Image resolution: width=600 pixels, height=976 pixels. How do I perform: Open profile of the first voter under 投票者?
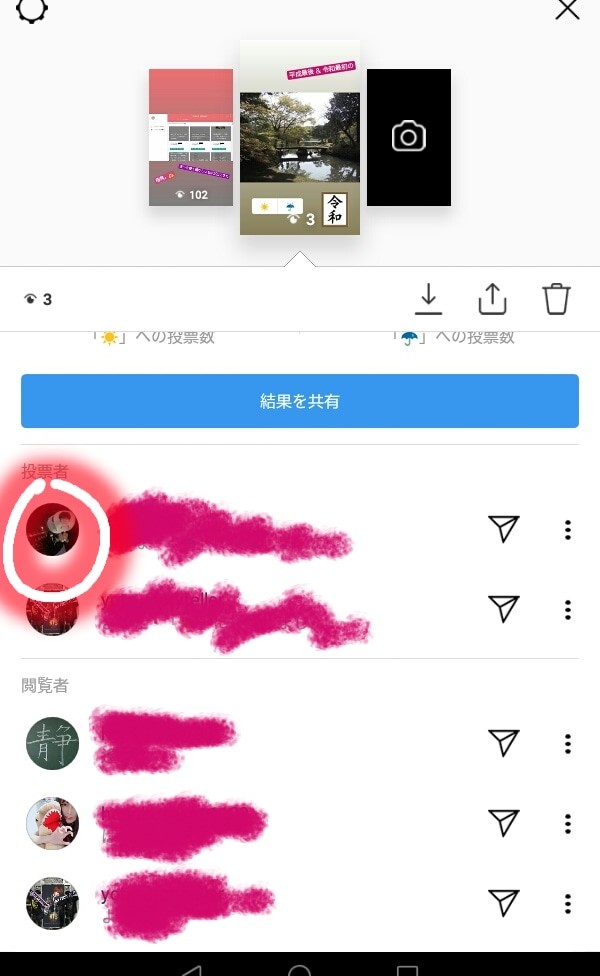click(x=52, y=529)
